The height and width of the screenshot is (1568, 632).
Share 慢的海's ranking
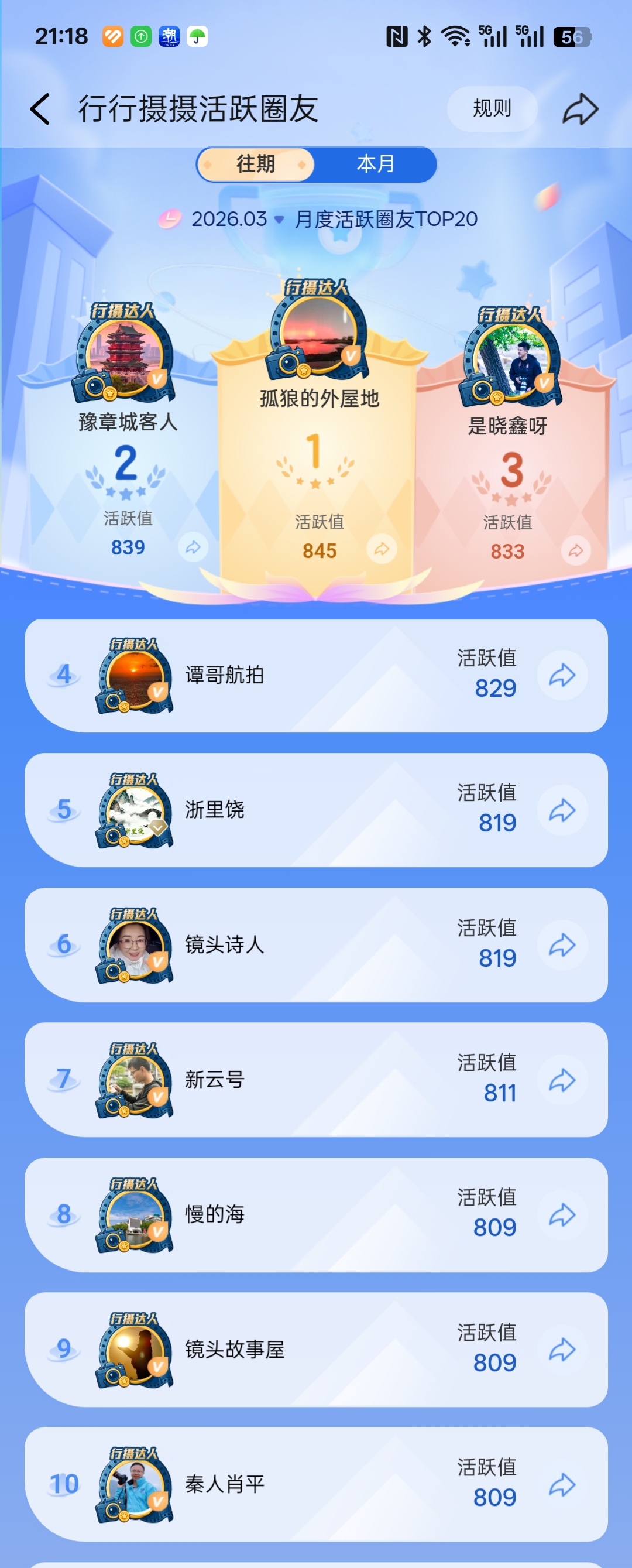pyautogui.click(x=562, y=1215)
